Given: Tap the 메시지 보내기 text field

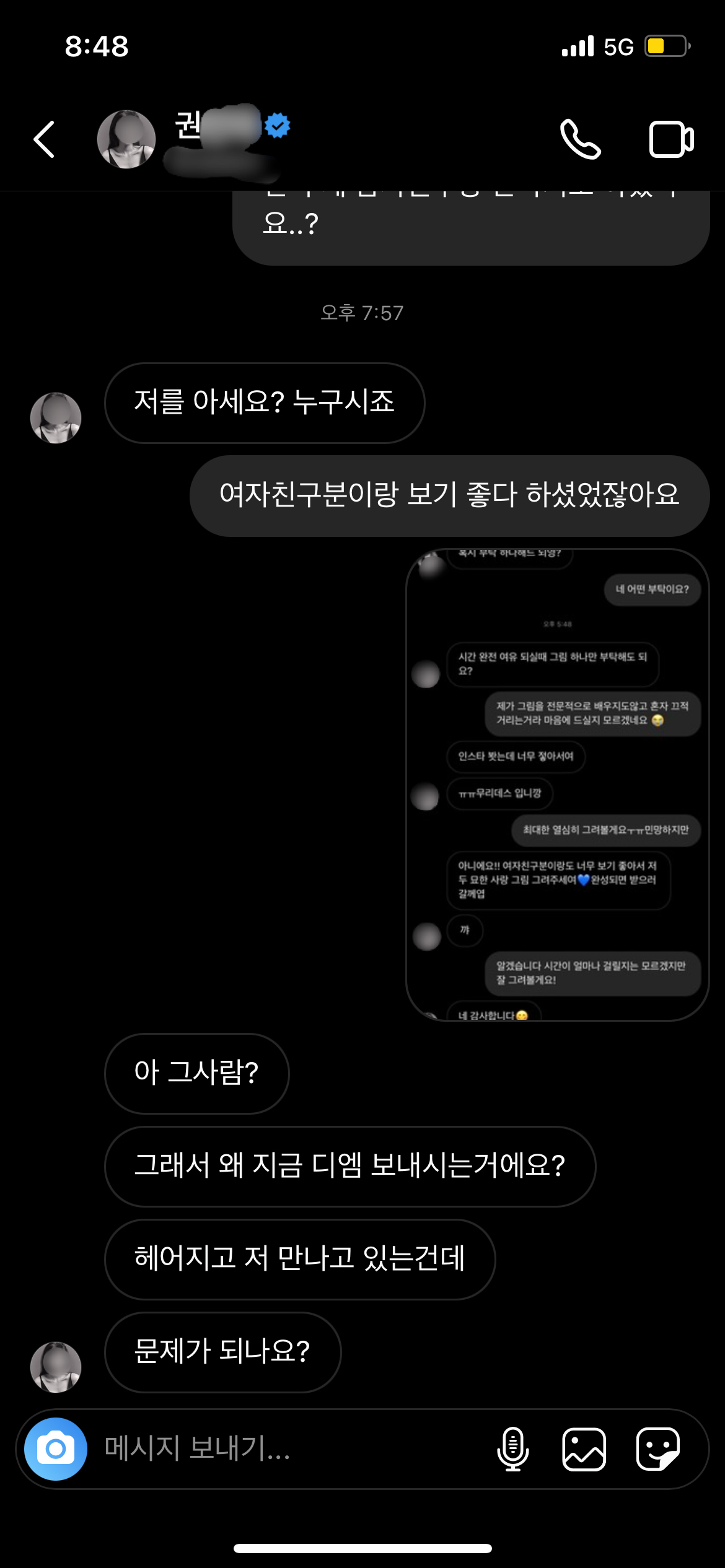Looking at the screenshot, I should pos(291,1449).
